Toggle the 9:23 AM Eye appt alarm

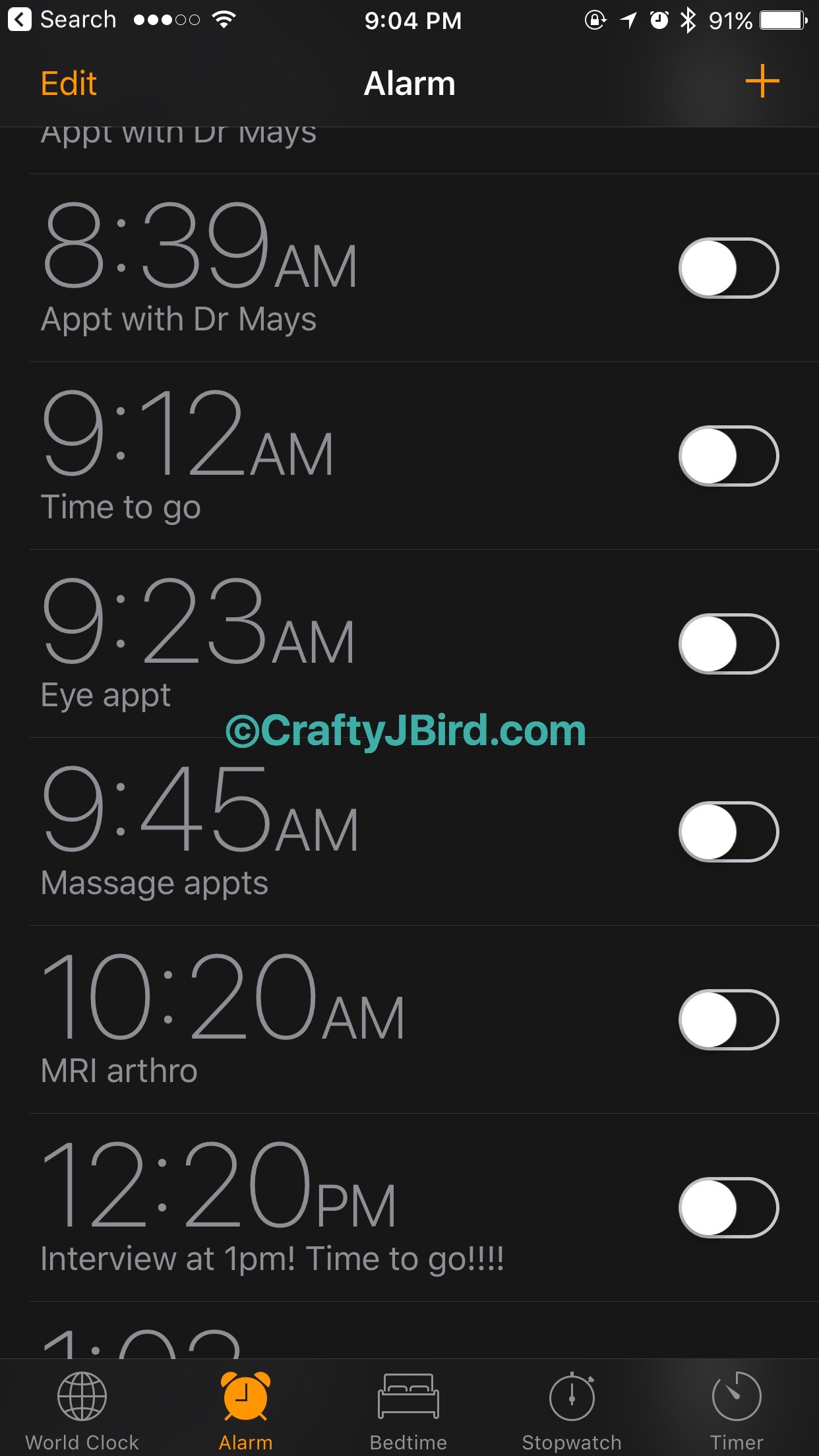point(729,644)
